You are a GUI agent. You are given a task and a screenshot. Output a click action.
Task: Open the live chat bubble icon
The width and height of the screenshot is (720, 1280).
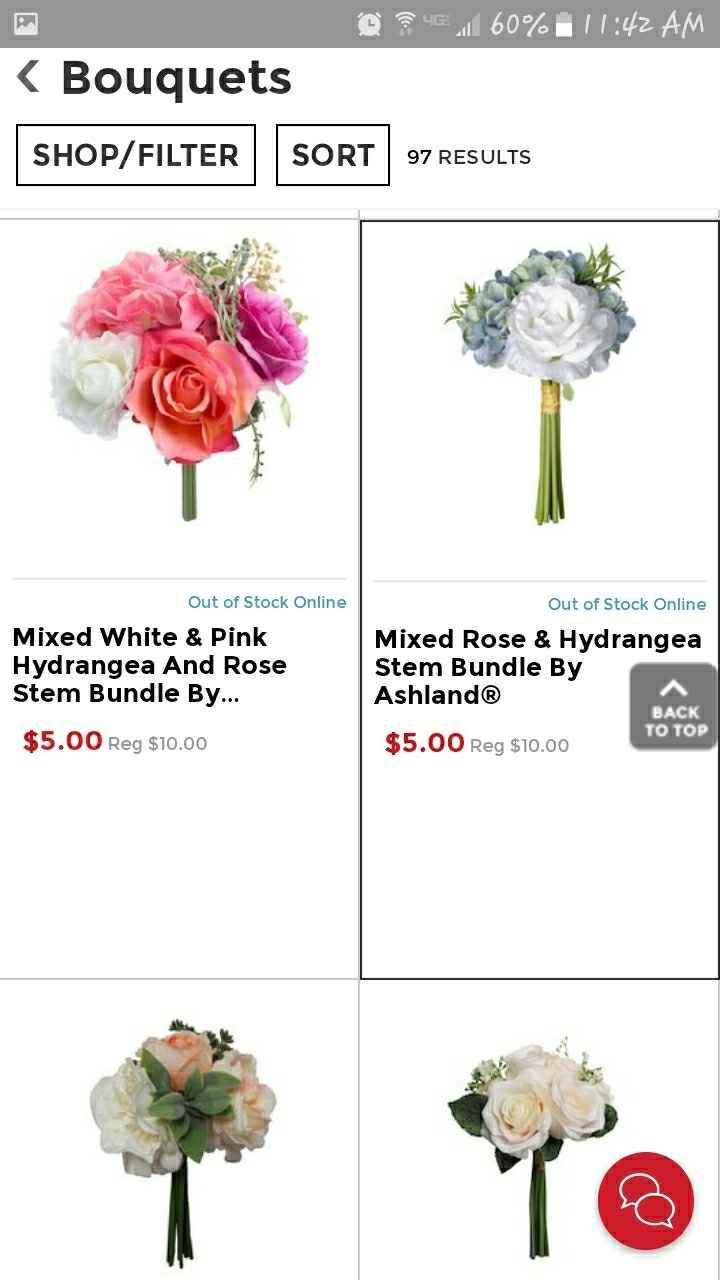pos(646,1202)
